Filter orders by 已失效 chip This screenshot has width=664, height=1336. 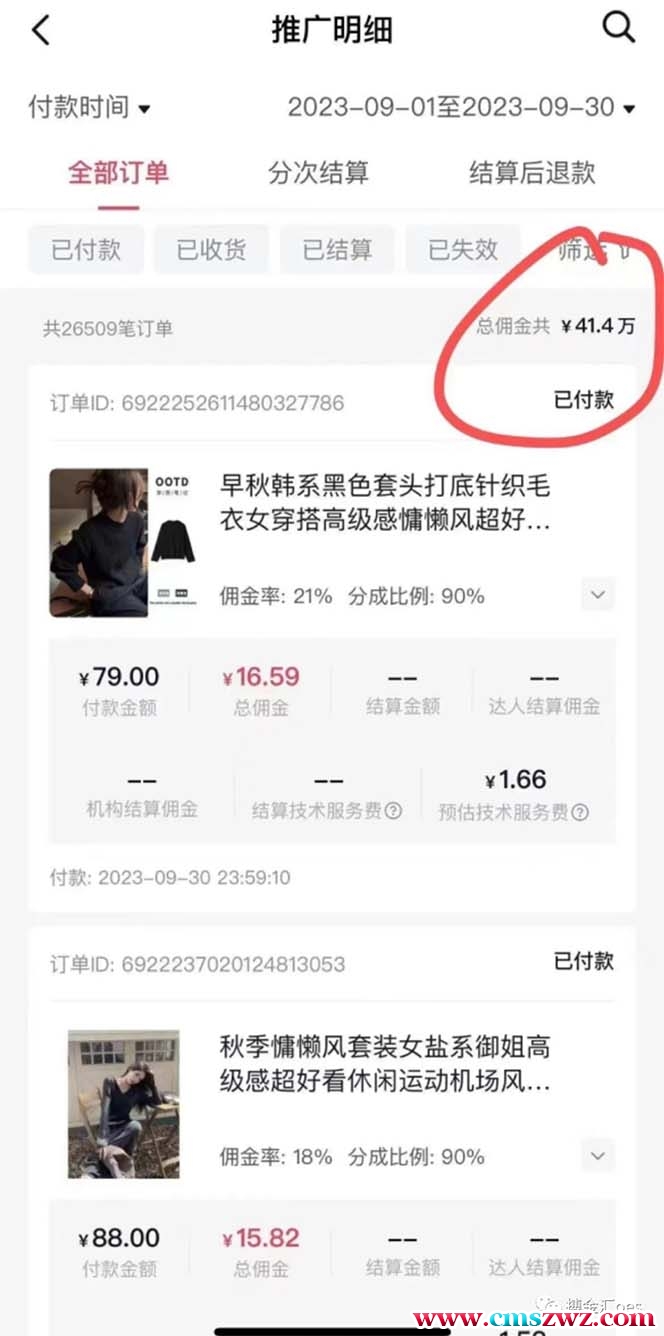(x=463, y=250)
